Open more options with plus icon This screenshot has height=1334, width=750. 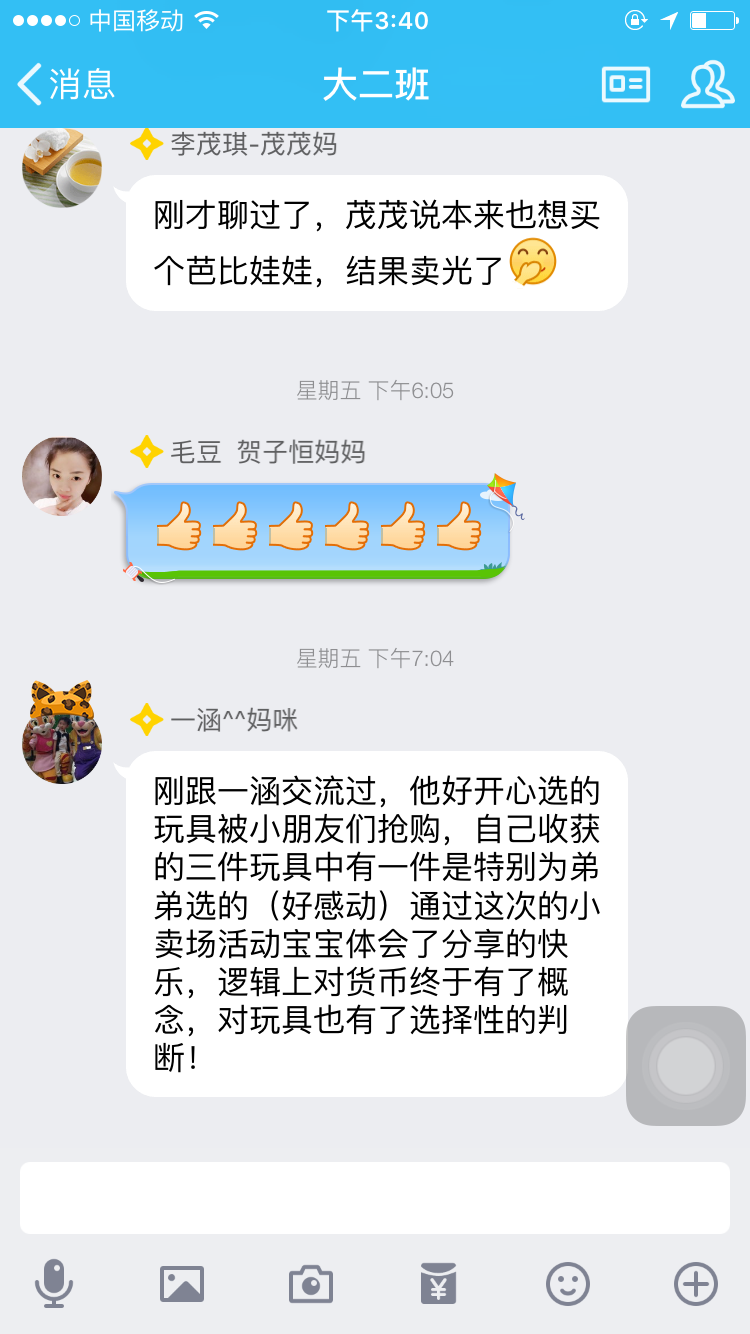[696, 1283]
